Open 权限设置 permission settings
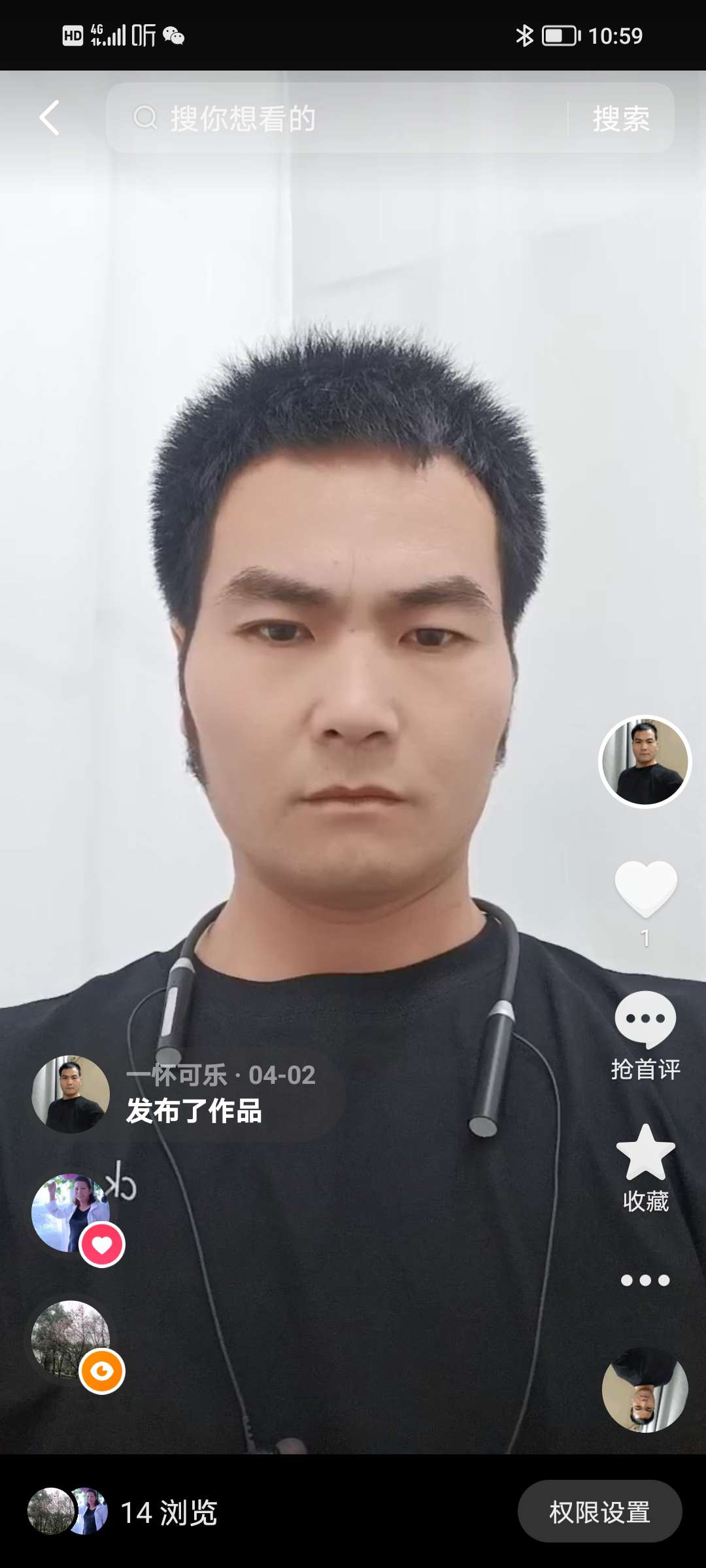 (x=599, y=1512)
